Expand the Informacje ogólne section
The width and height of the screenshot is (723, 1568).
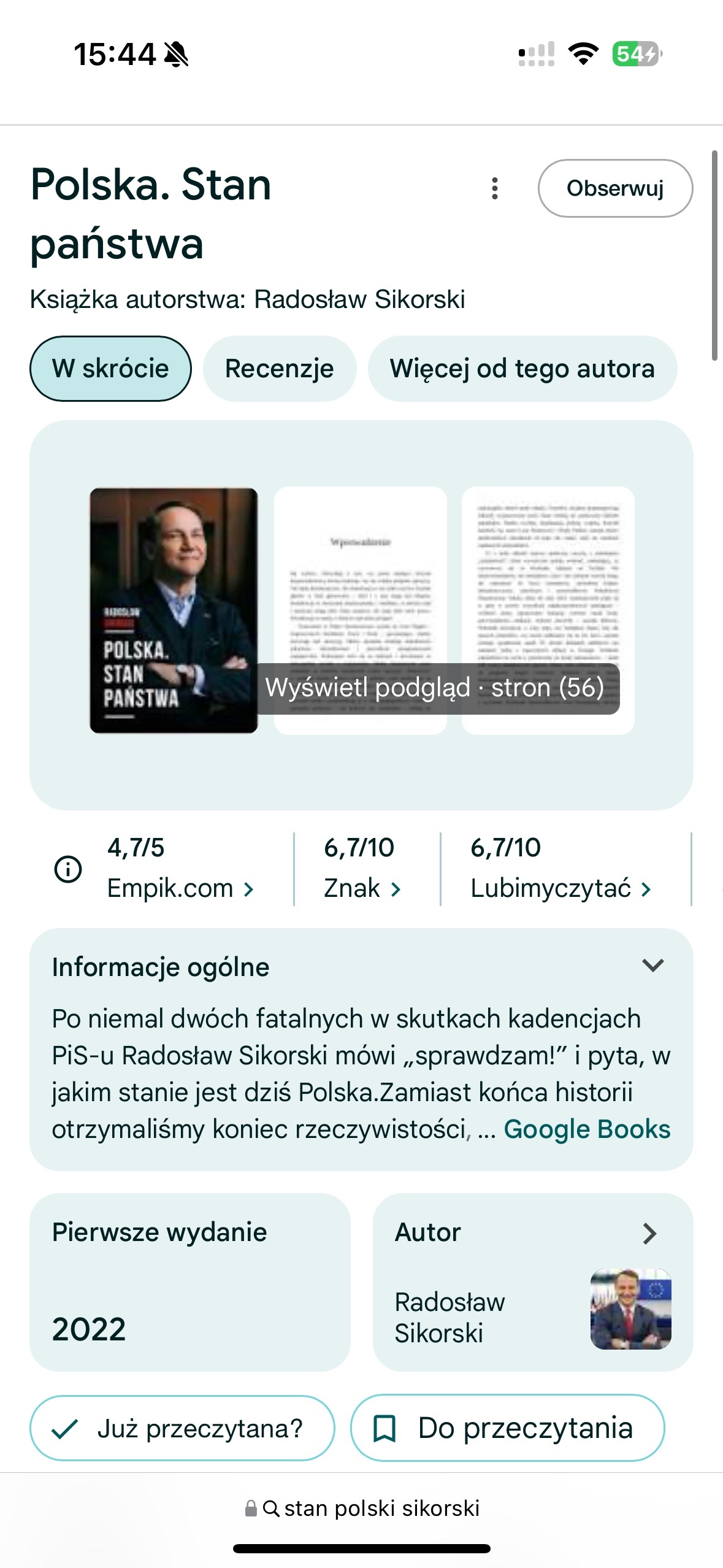coord(652,966)
